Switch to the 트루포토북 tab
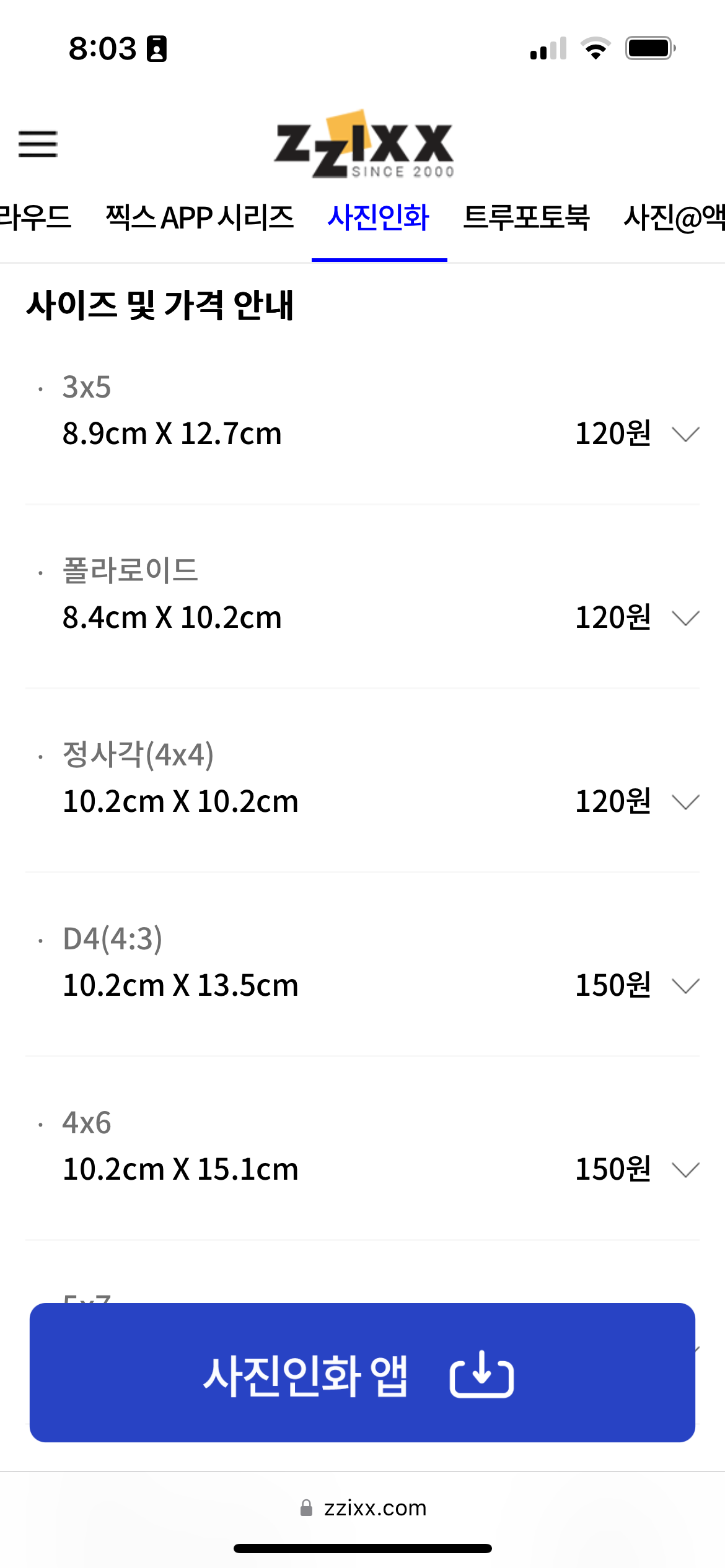The width and height of the screenshot is (725, 1568). click(x=526, y=218)
